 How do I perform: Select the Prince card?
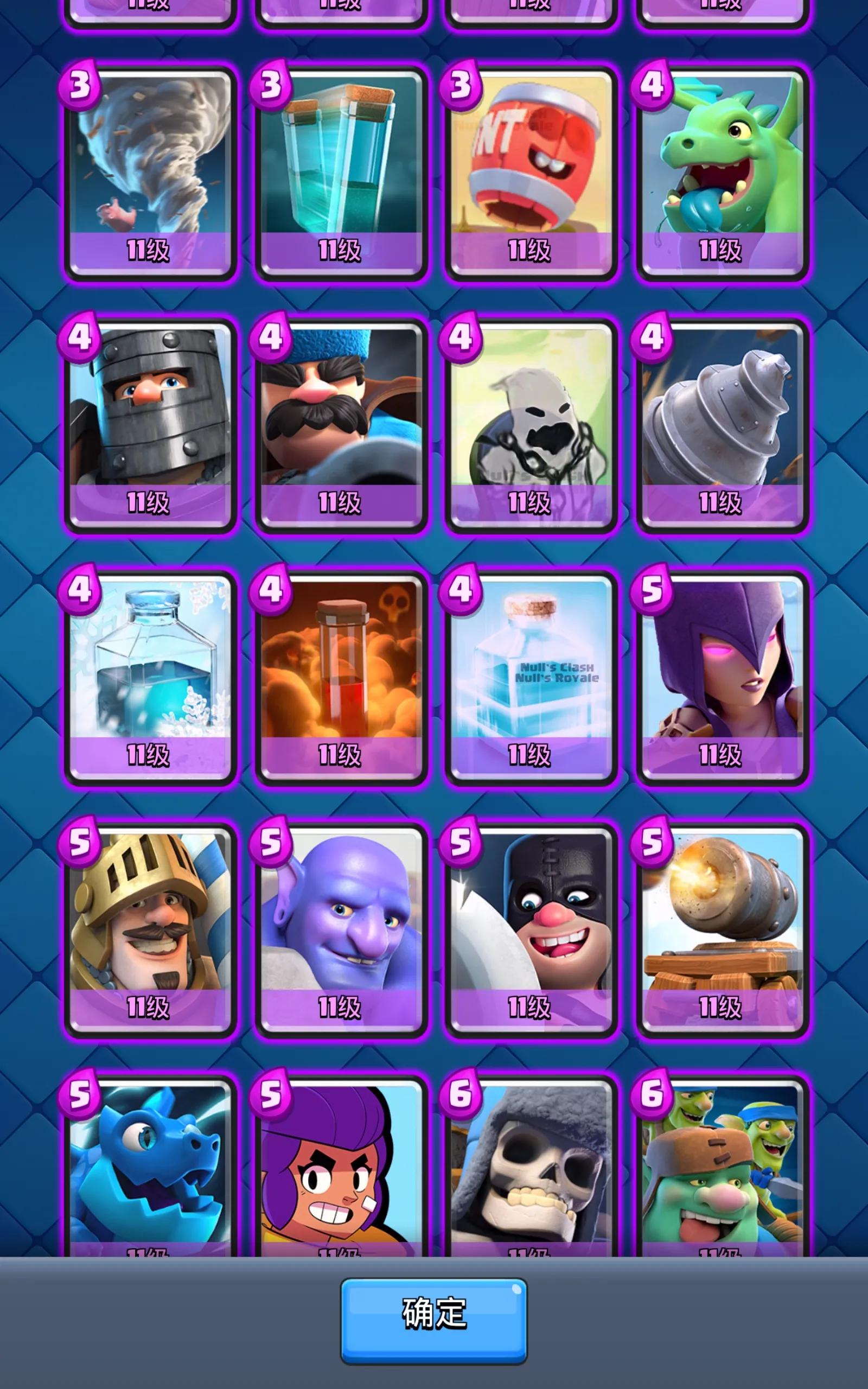tap(150, 930)
